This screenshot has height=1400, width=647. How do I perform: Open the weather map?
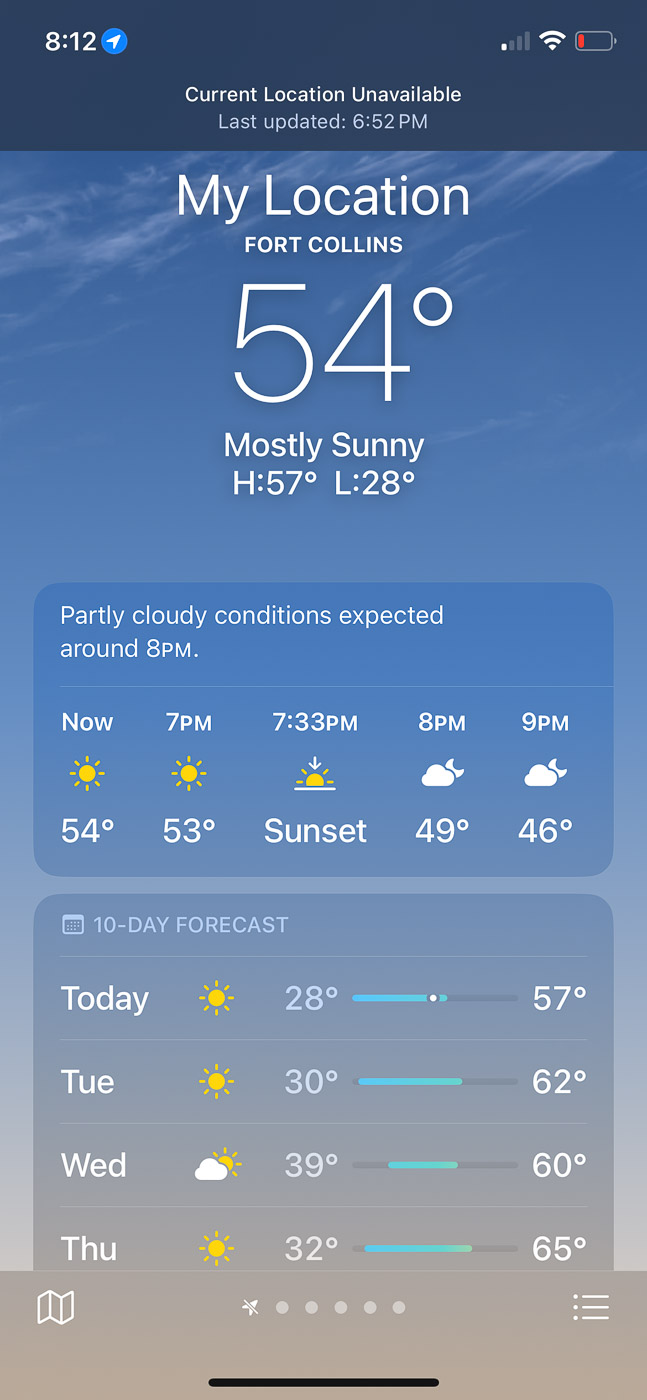coord(56,1307)
